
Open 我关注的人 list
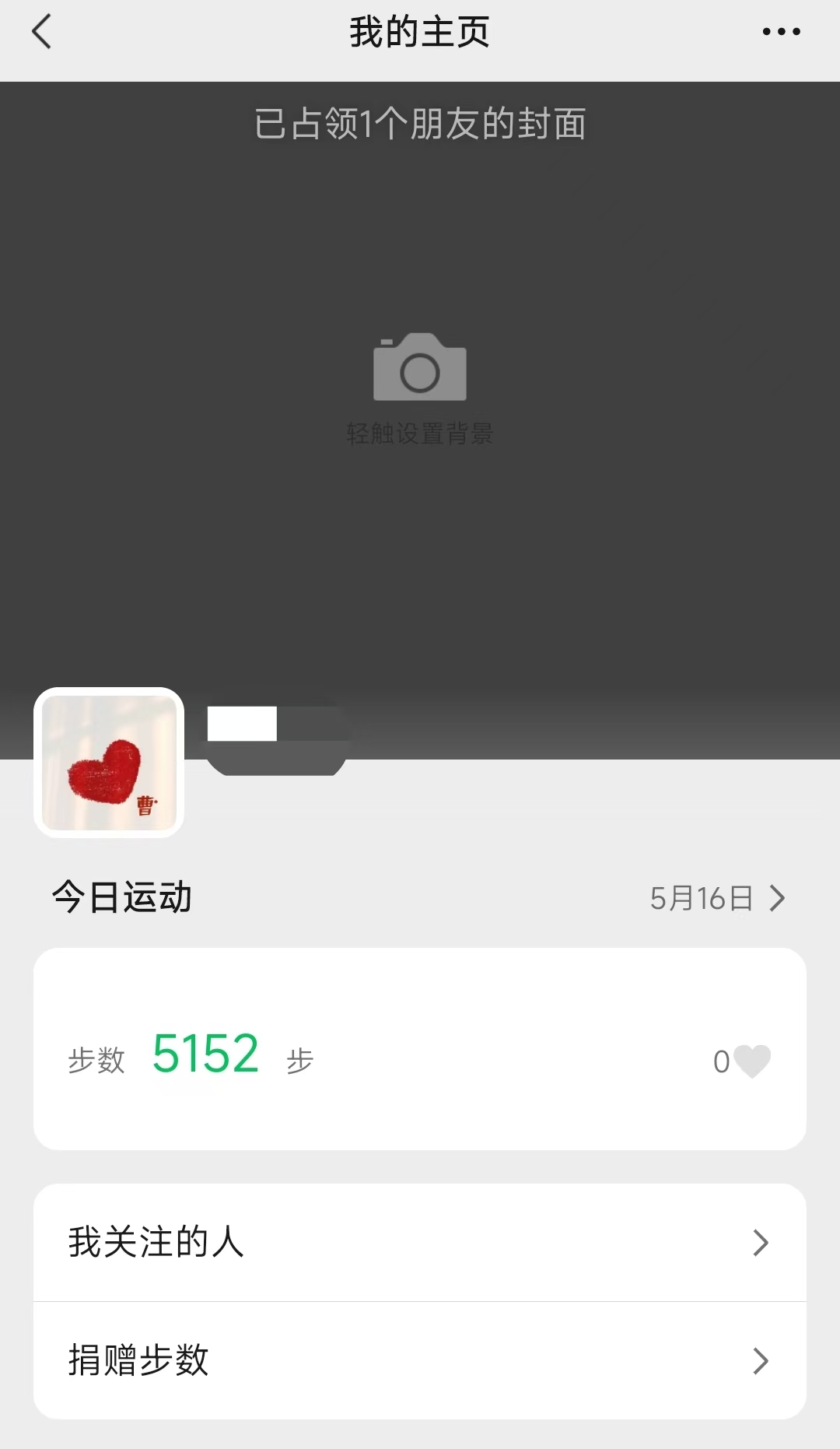[420, 1242]
